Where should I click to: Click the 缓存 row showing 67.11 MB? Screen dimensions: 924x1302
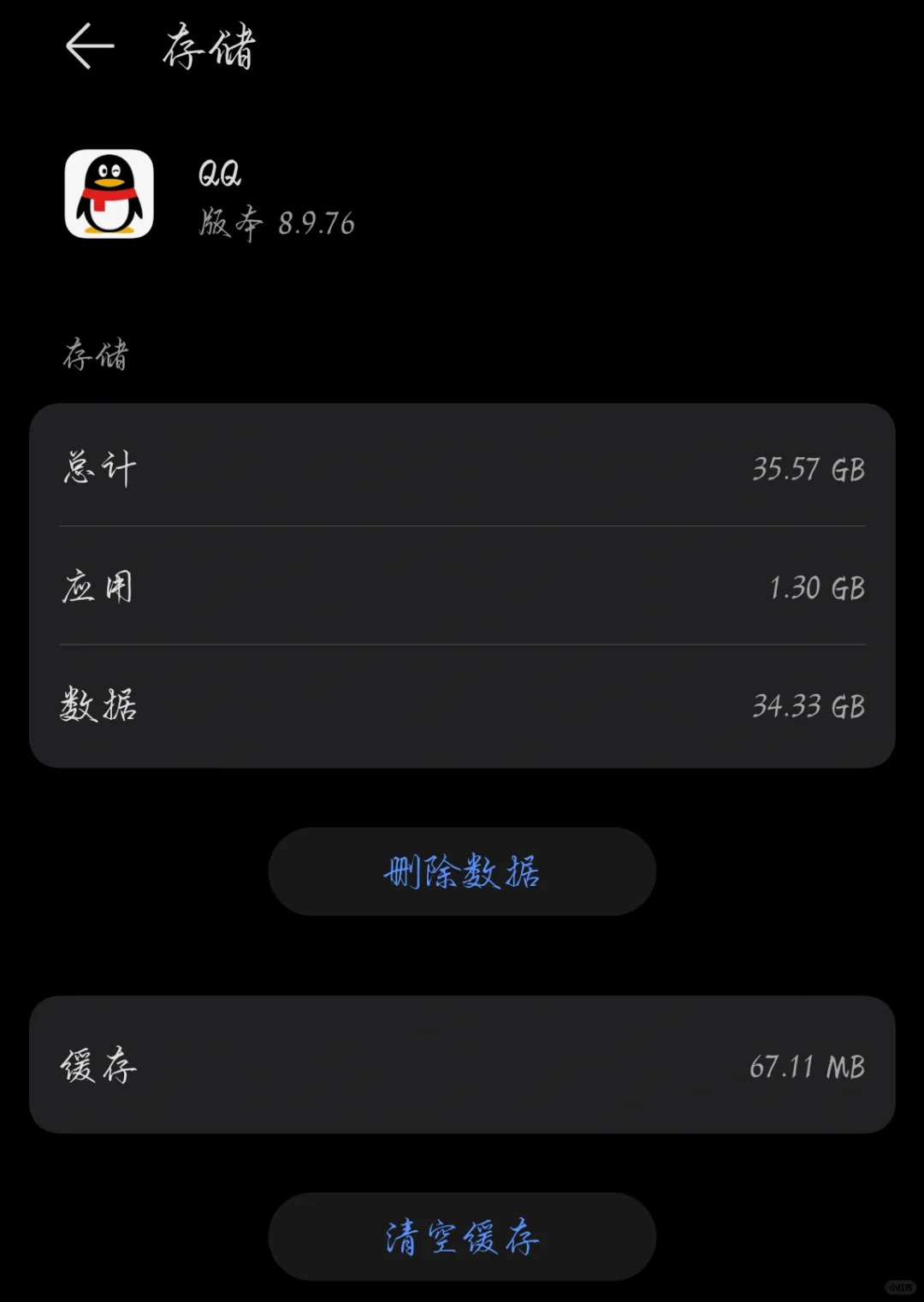462,1067
